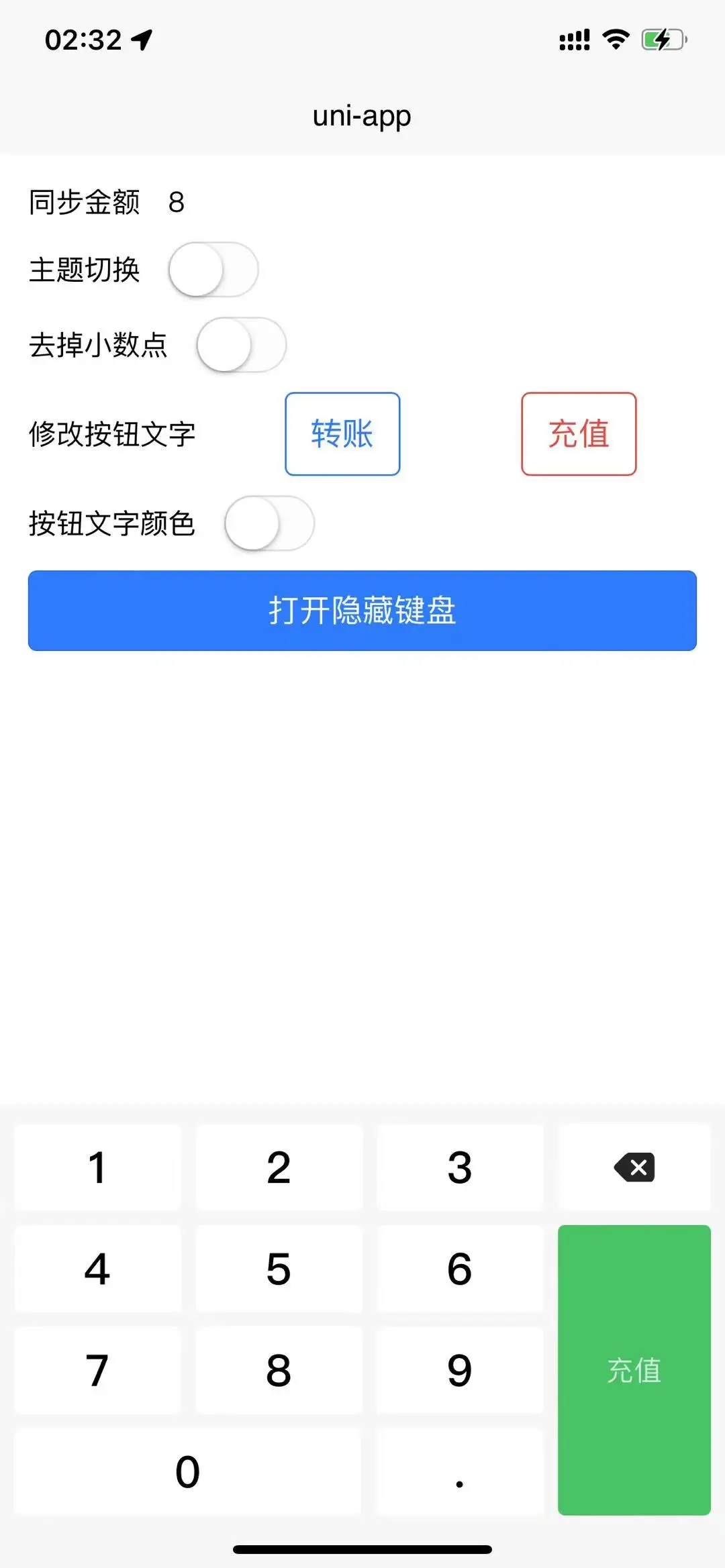Viewport: 725px width, 1568px height.
Task: Hit the backspace delete key
Action: (634, 1168)
